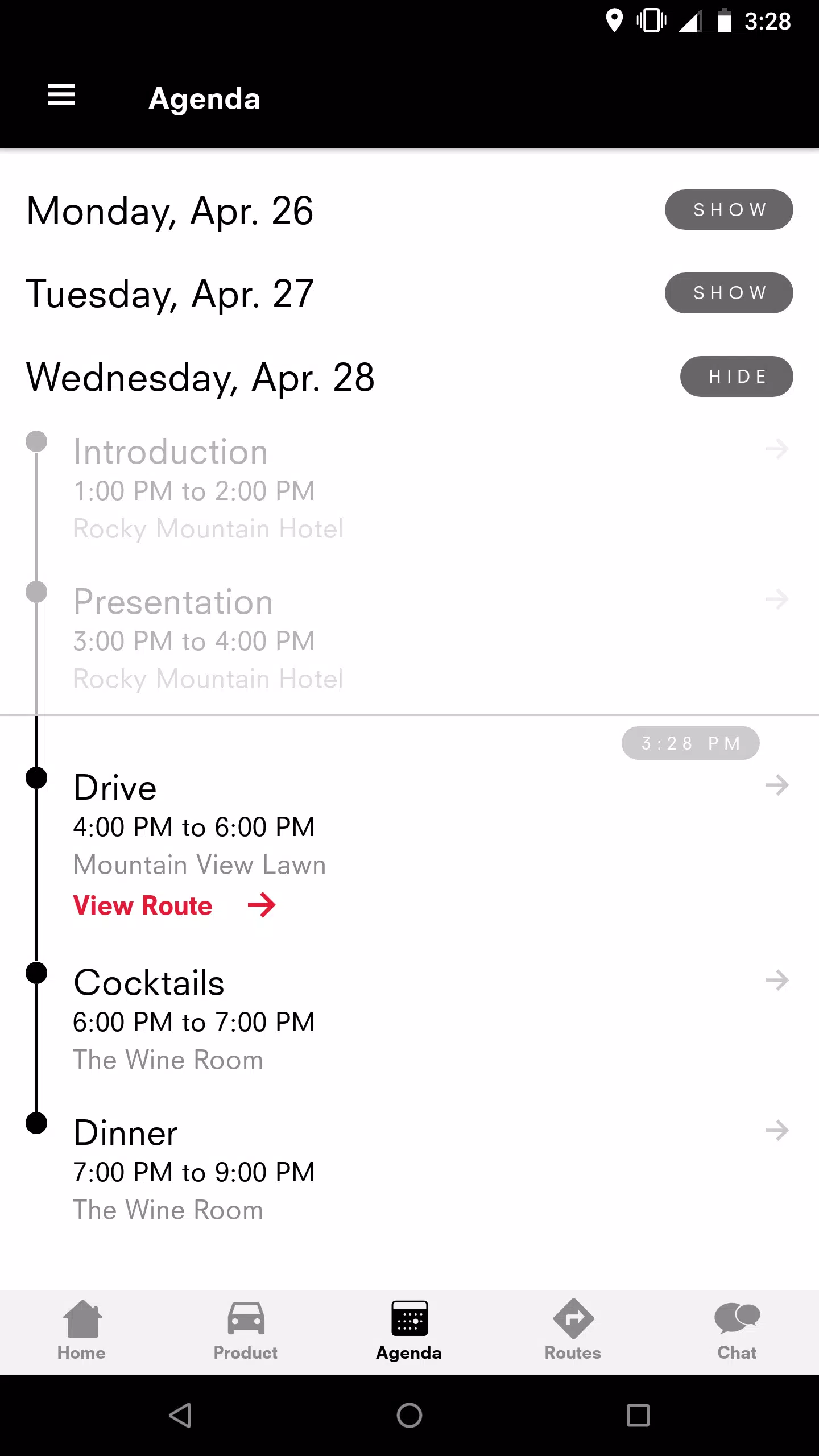Tap the View Route link

142,905
